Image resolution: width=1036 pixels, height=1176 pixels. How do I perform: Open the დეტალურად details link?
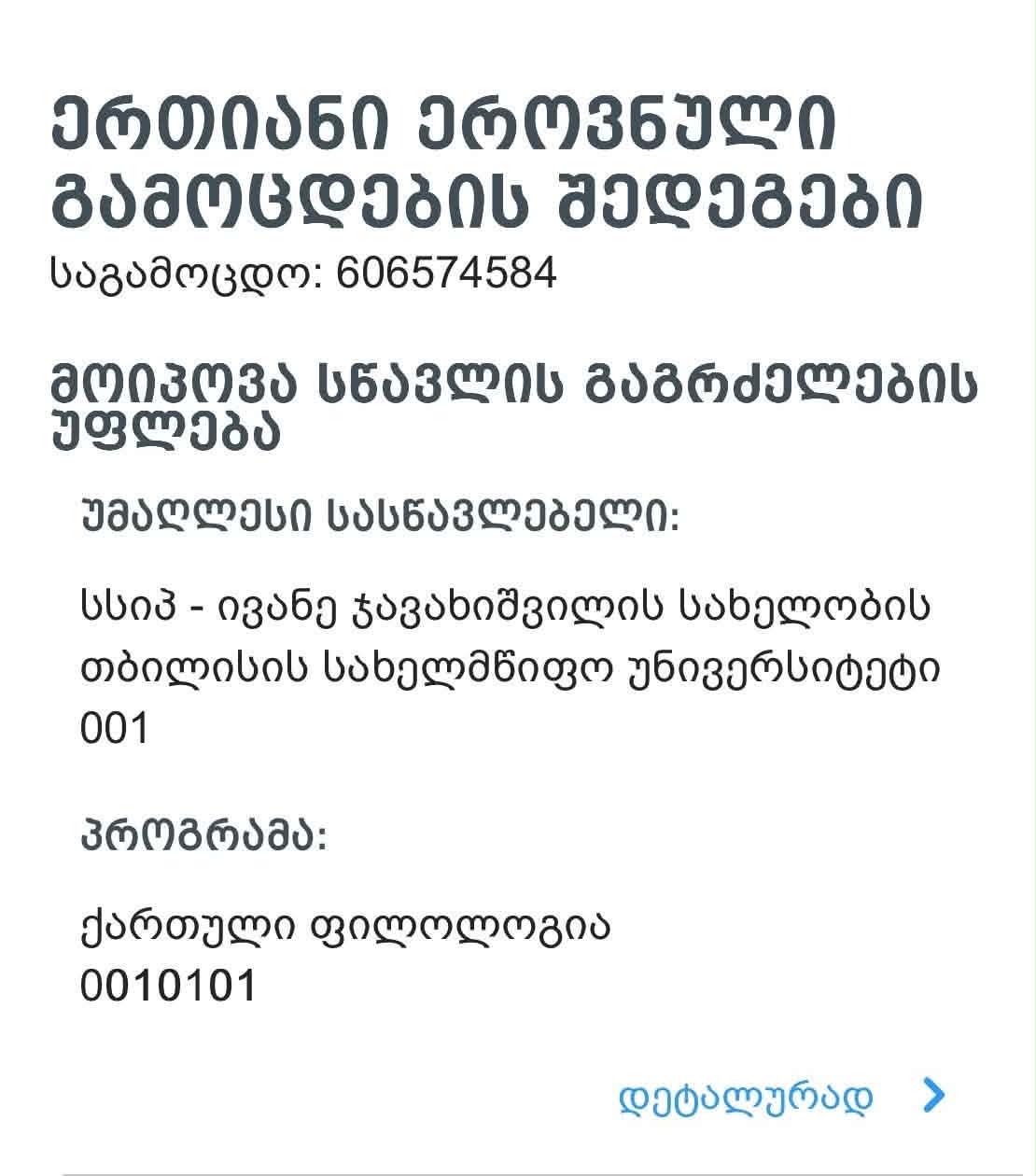point(782,1096)
